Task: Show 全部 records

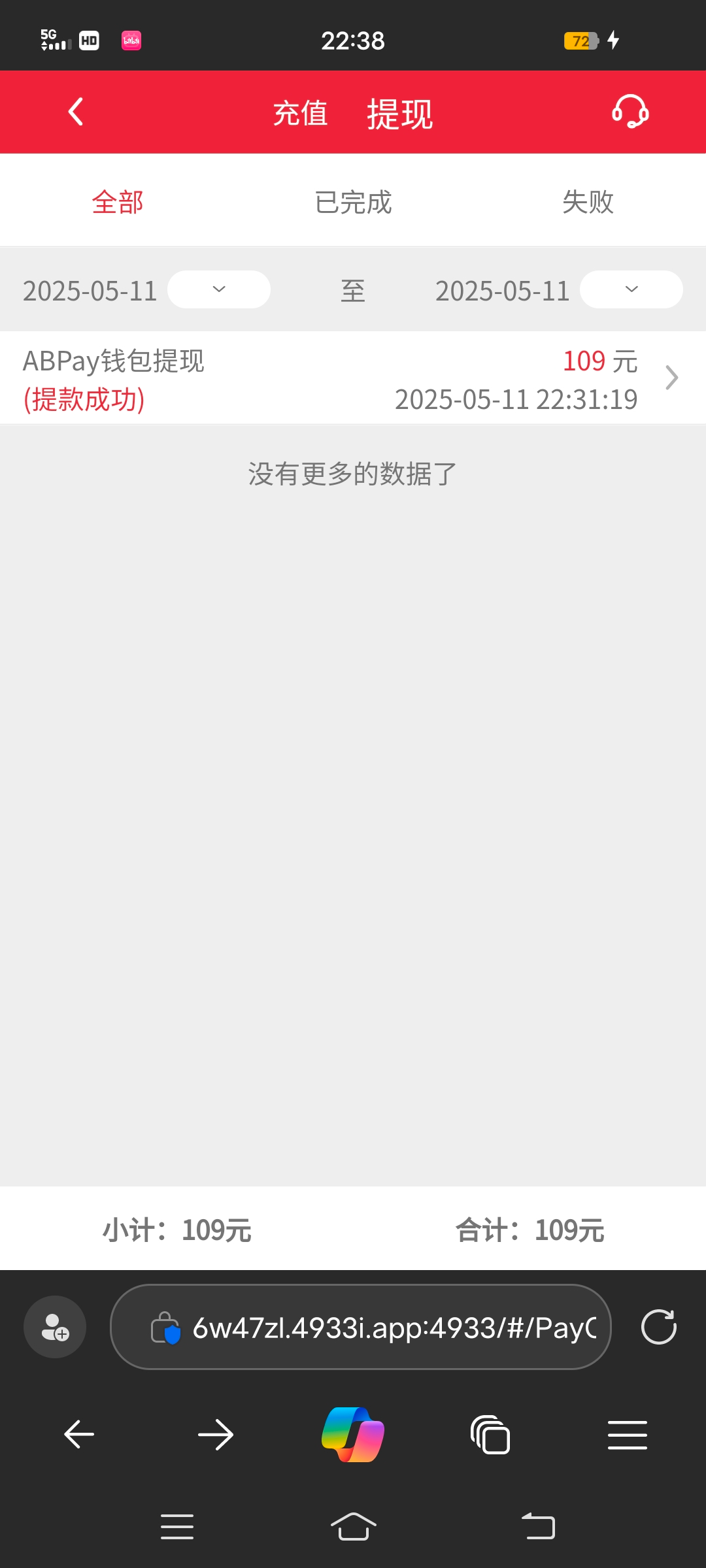Action: tap(118, 202)
